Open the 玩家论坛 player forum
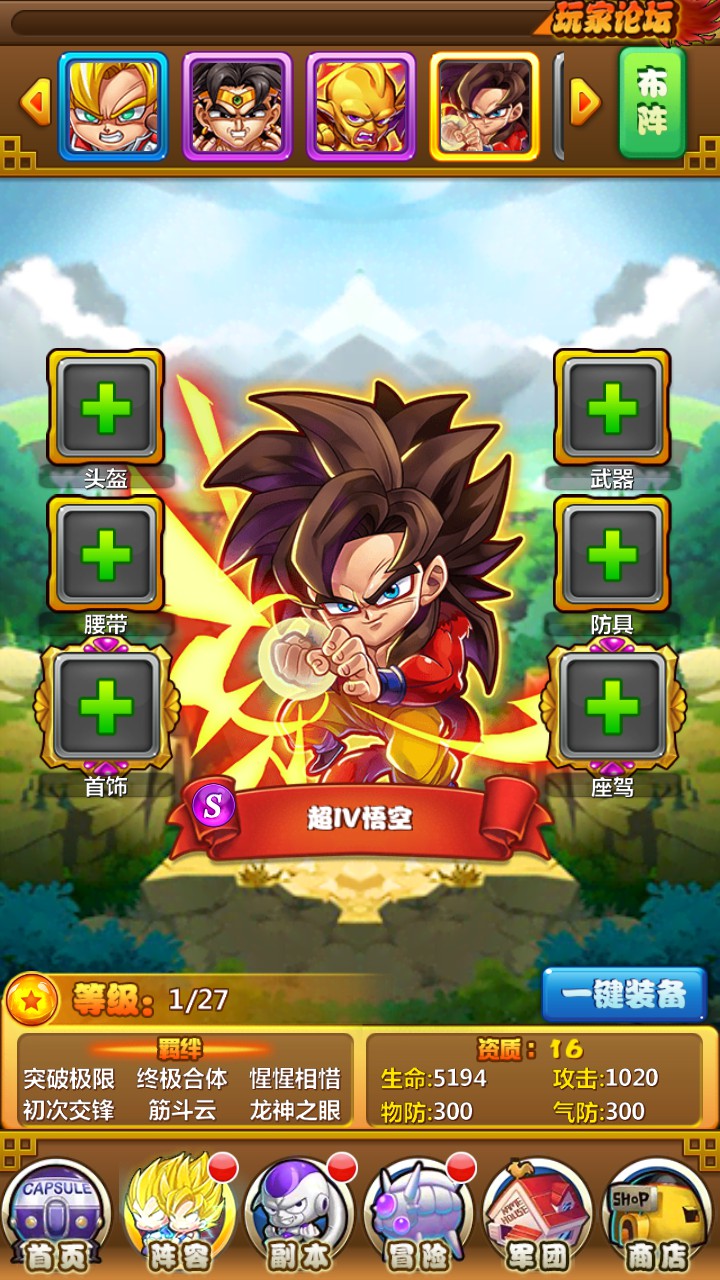 615,20
